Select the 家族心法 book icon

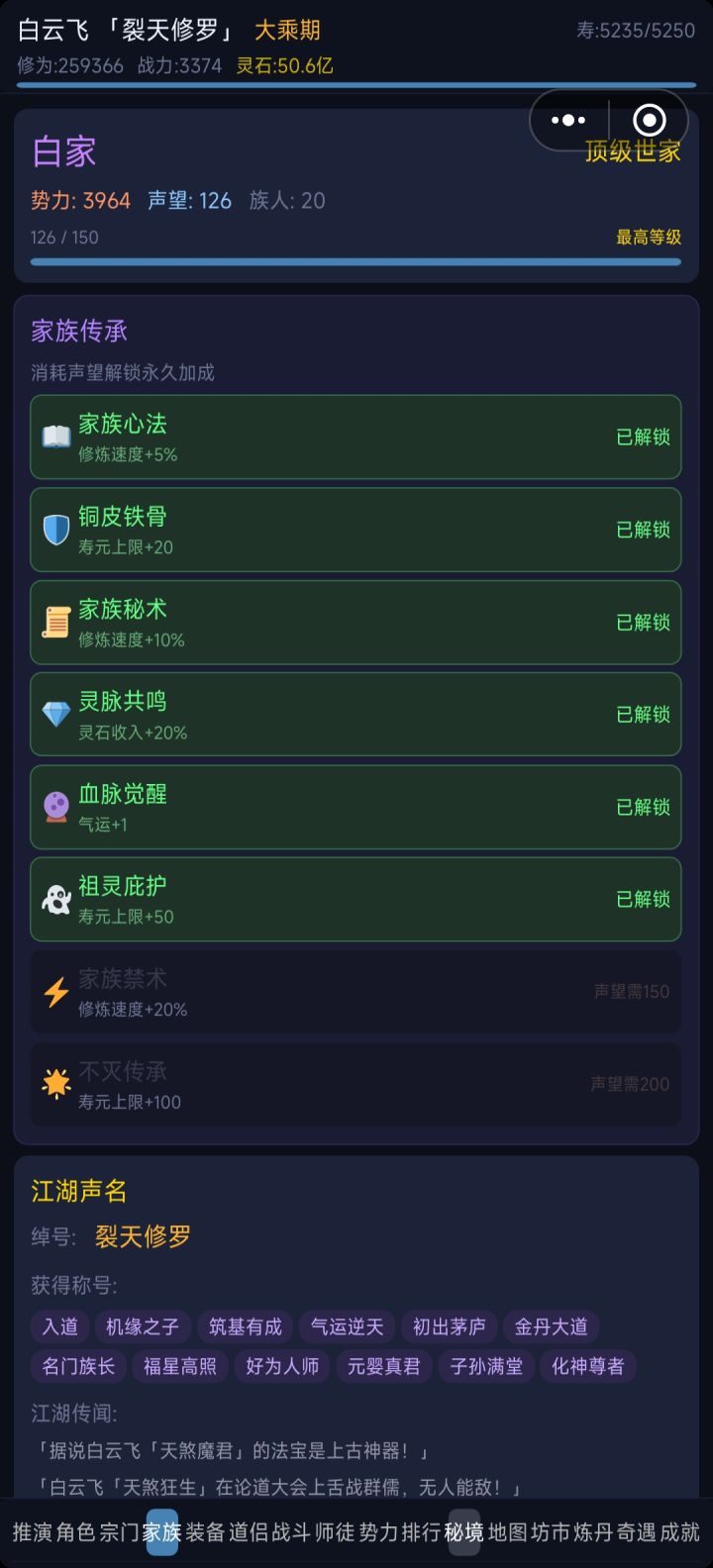point(56,437)
